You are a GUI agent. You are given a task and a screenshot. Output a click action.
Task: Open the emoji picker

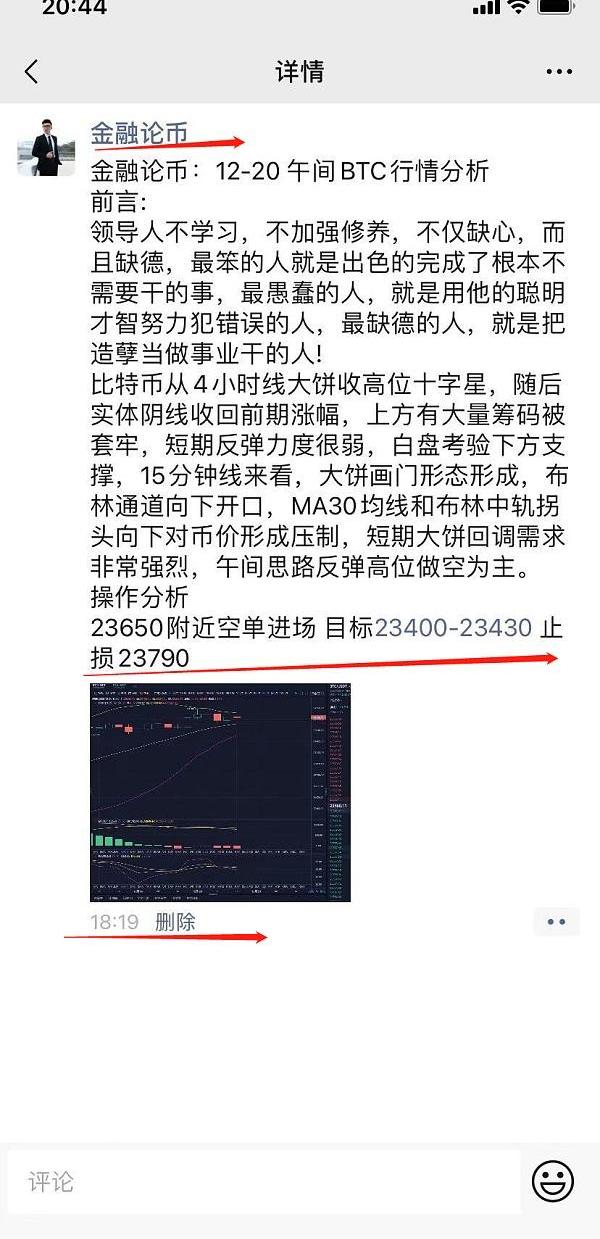coord(553,1181)
